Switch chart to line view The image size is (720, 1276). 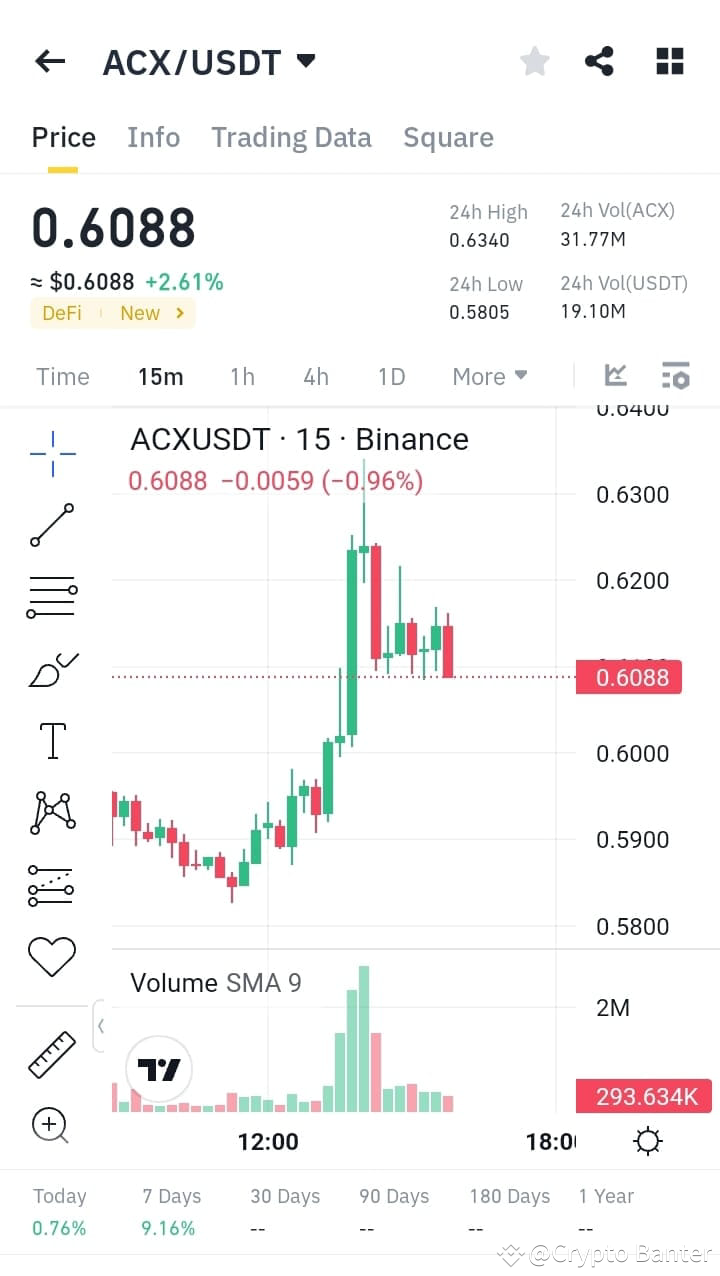(x=615, y=376)
